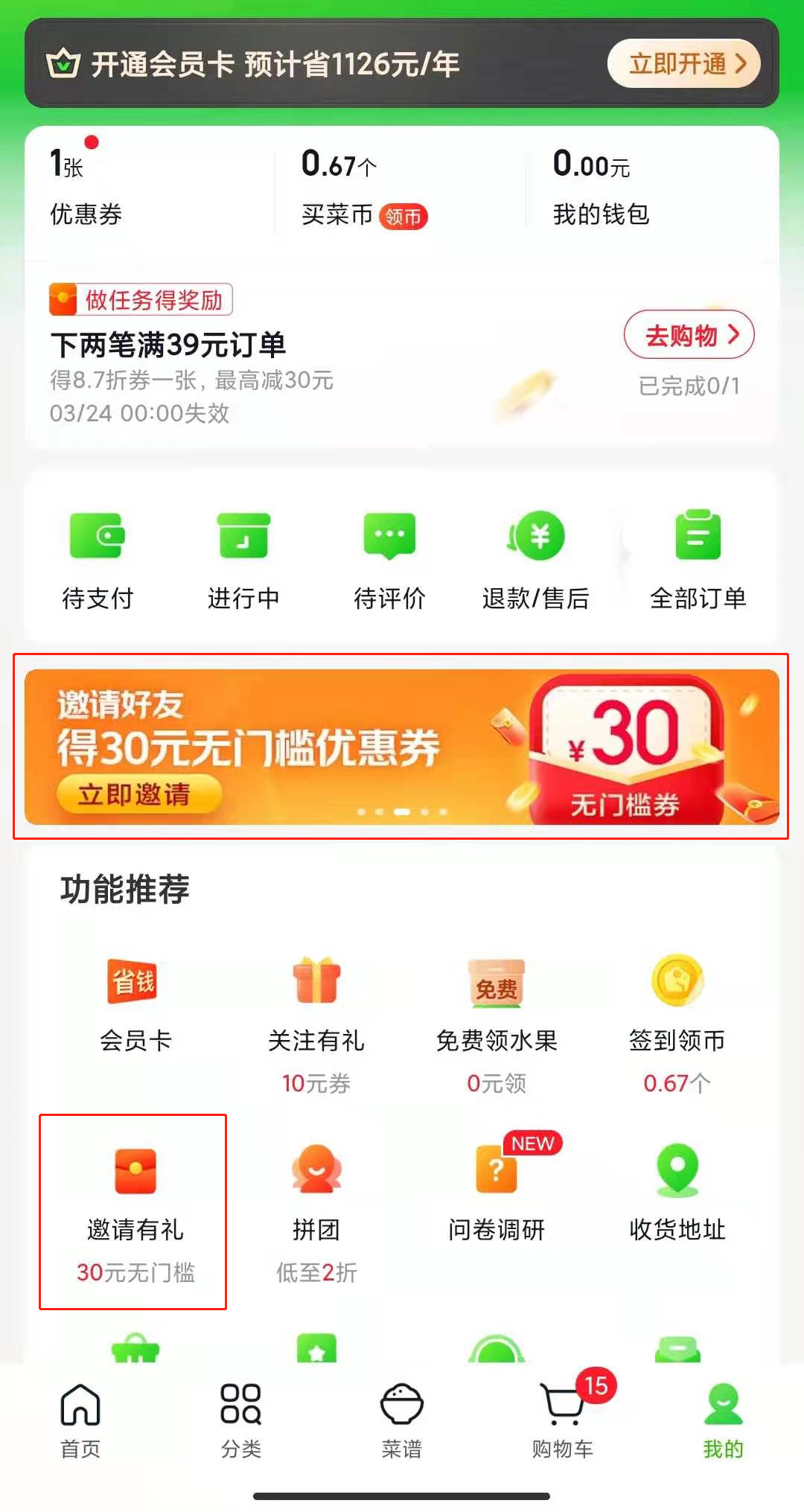Click the 收货地址 address pin icon
The width and height of the screenshot is (804, 1512).
pyautogui.click(x=678, y=1172)
